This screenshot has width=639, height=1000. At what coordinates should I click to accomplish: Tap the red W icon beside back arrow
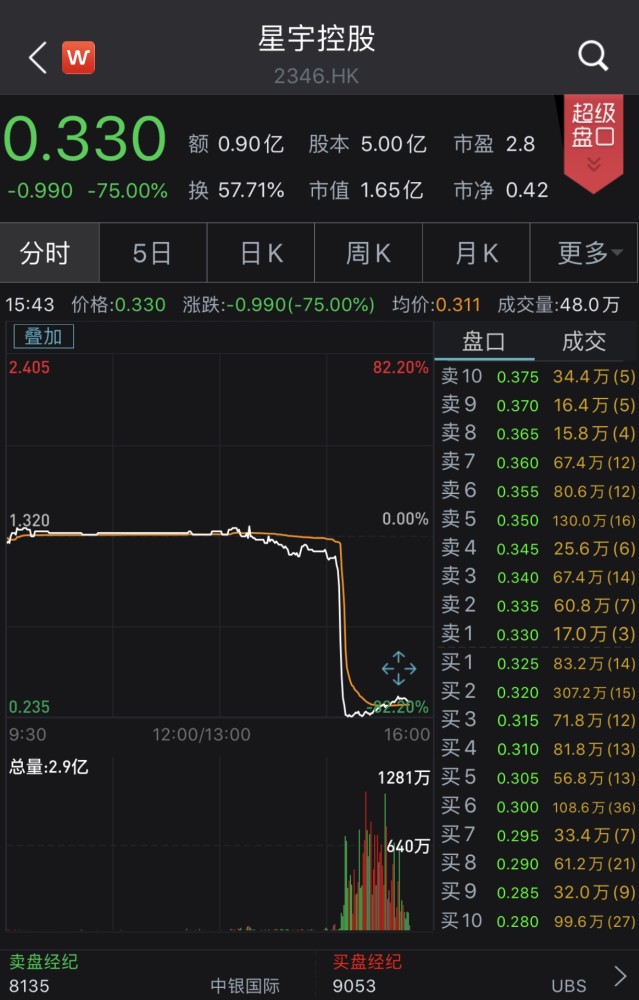pos(78,57)
